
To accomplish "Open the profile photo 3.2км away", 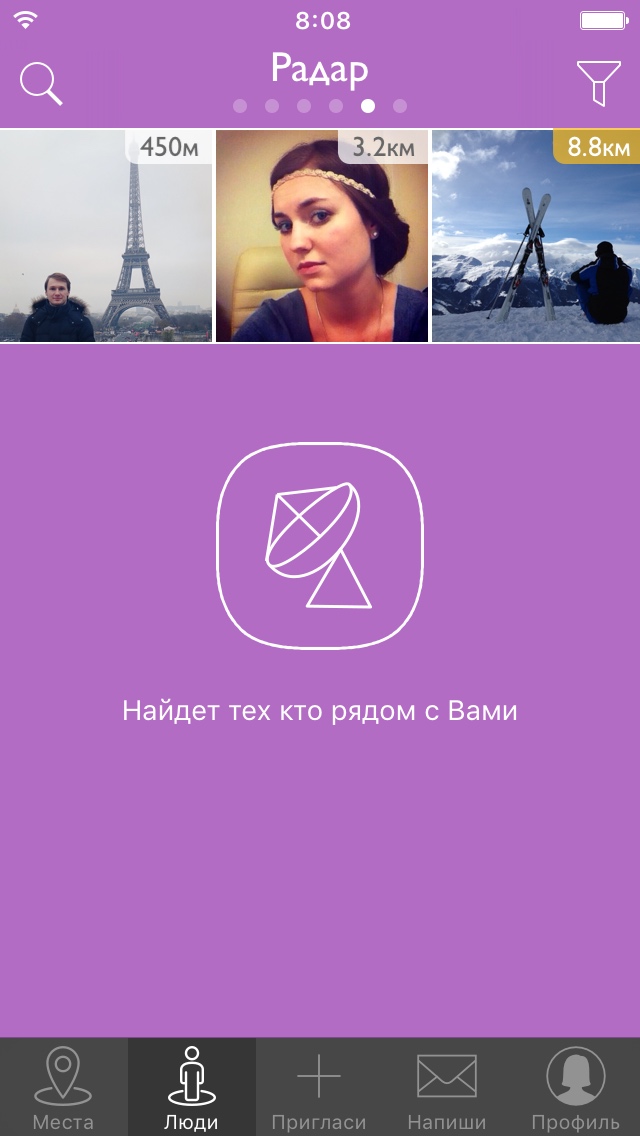I will coord(321,237).
